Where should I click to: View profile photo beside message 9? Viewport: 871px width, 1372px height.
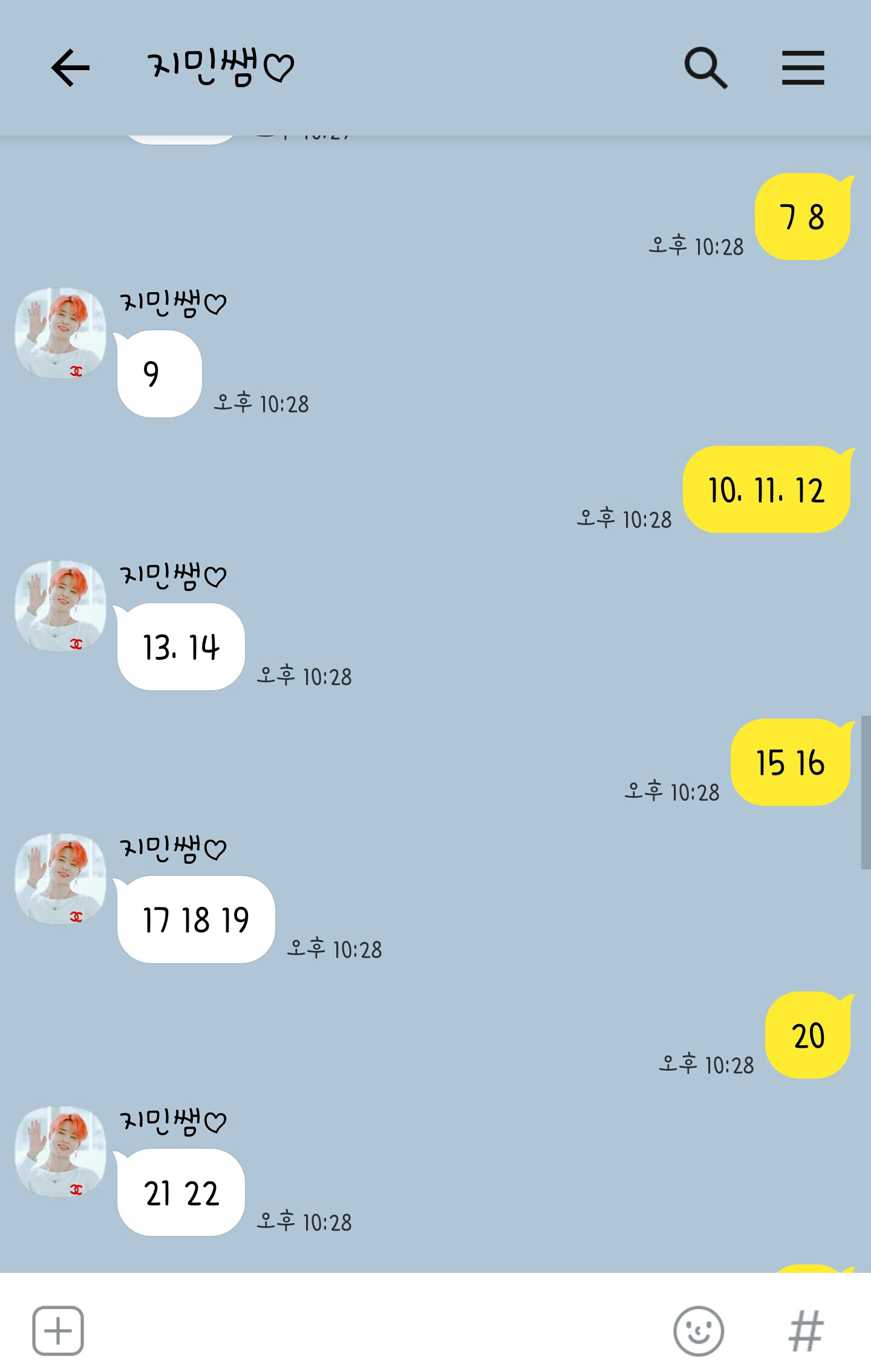click(x=60, y=333)
